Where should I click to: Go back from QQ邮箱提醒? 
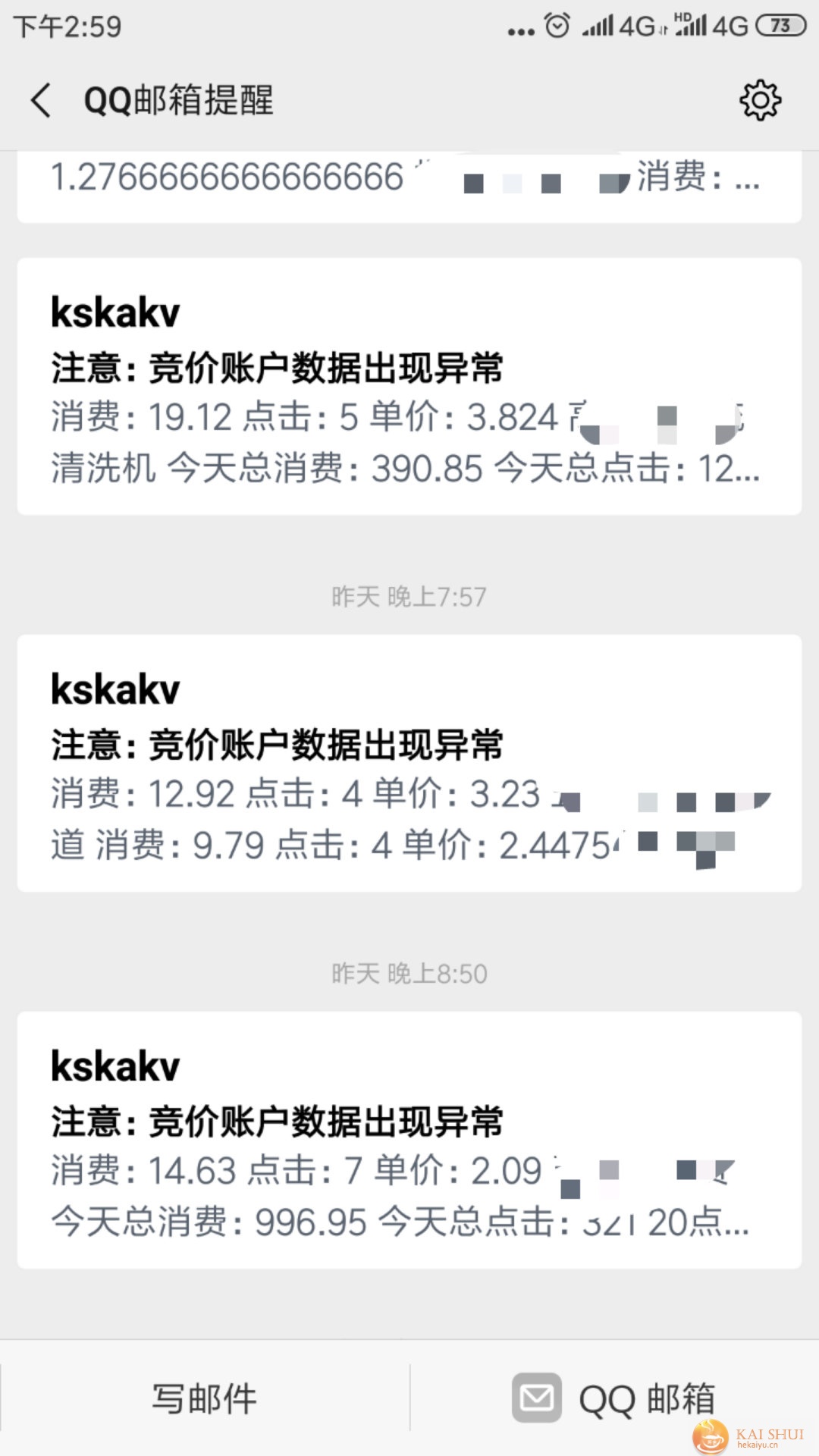(41, 100)
